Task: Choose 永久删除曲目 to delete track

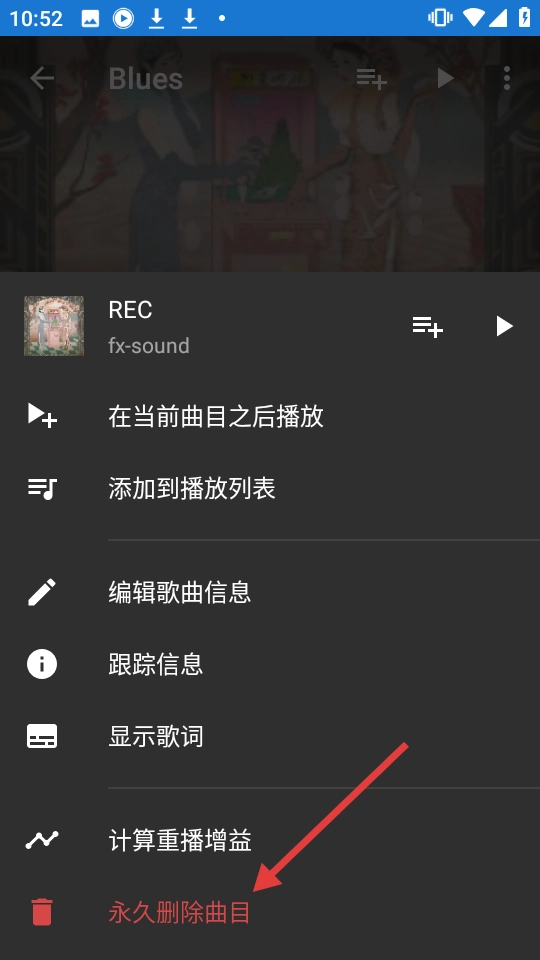Action: (270, 912)
